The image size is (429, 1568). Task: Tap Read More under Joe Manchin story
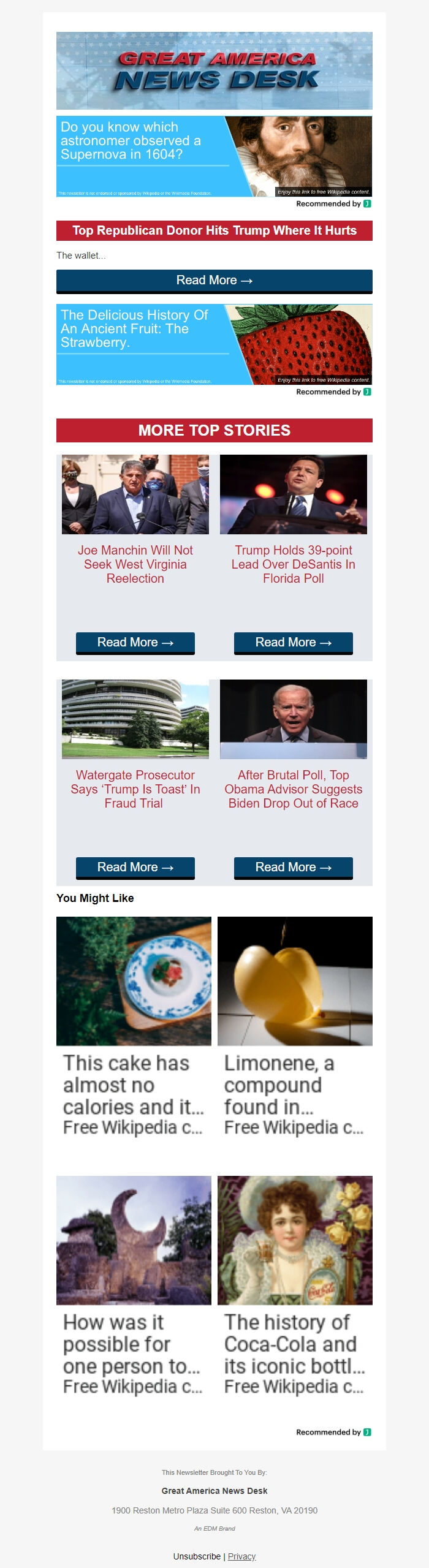(x=135, y=642)
